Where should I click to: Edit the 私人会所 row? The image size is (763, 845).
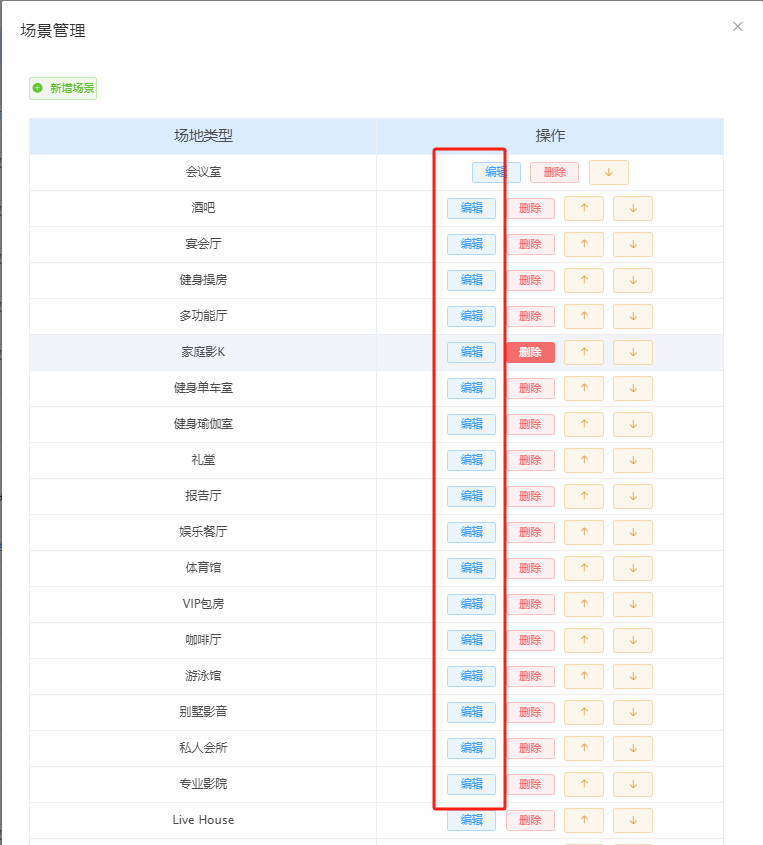click(471, 748)
